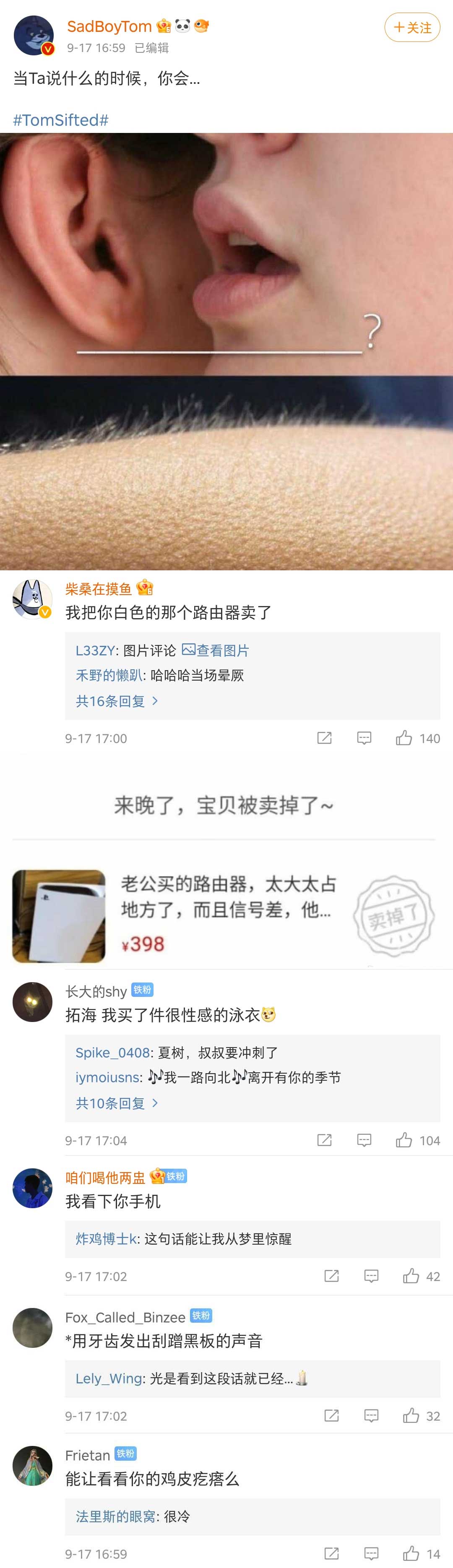Share 长大的shy's comment
The height and width of the screenshot is (1568, 453).
[x=325, y=1140]
